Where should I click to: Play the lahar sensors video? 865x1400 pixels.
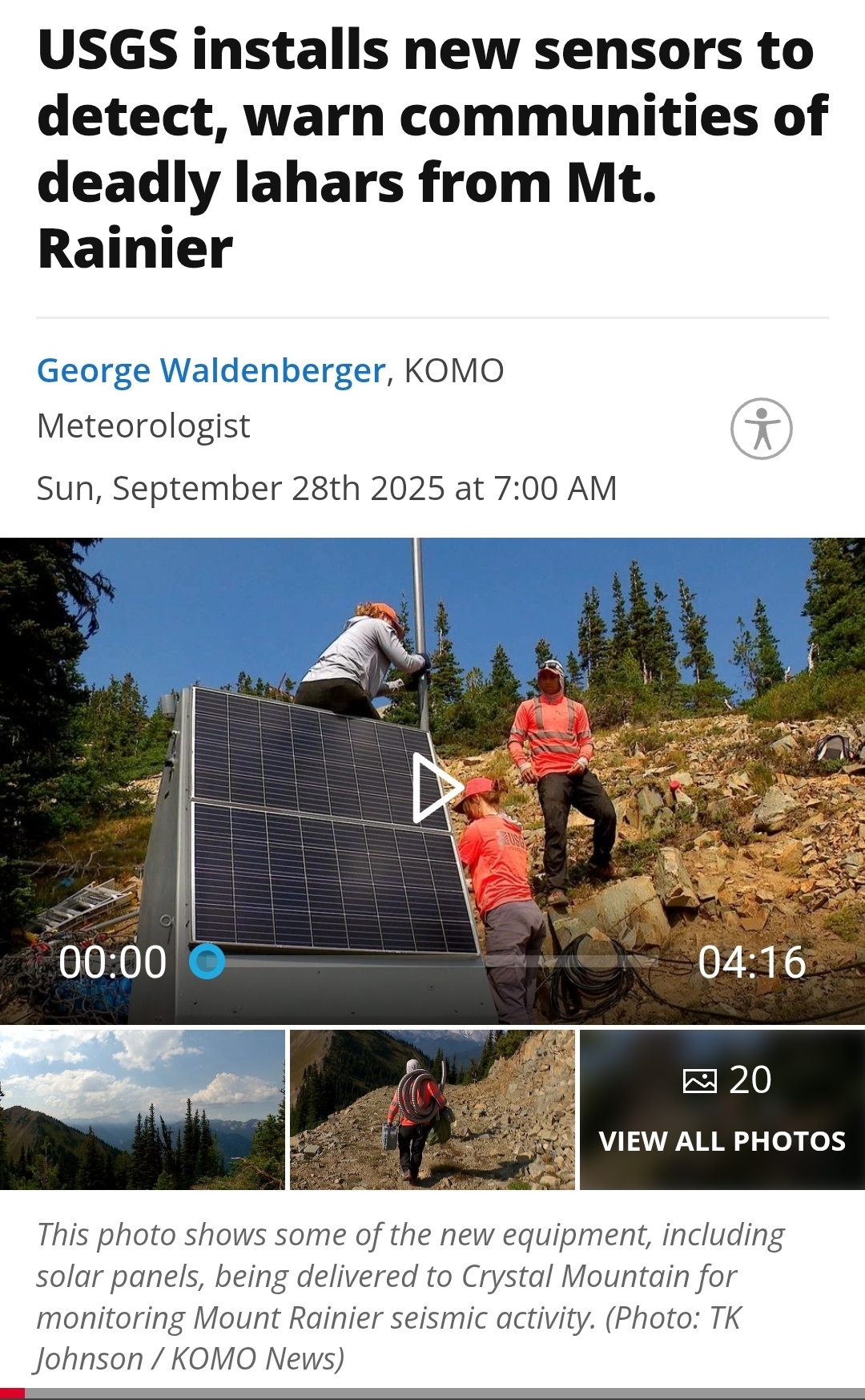coord(436,789)
